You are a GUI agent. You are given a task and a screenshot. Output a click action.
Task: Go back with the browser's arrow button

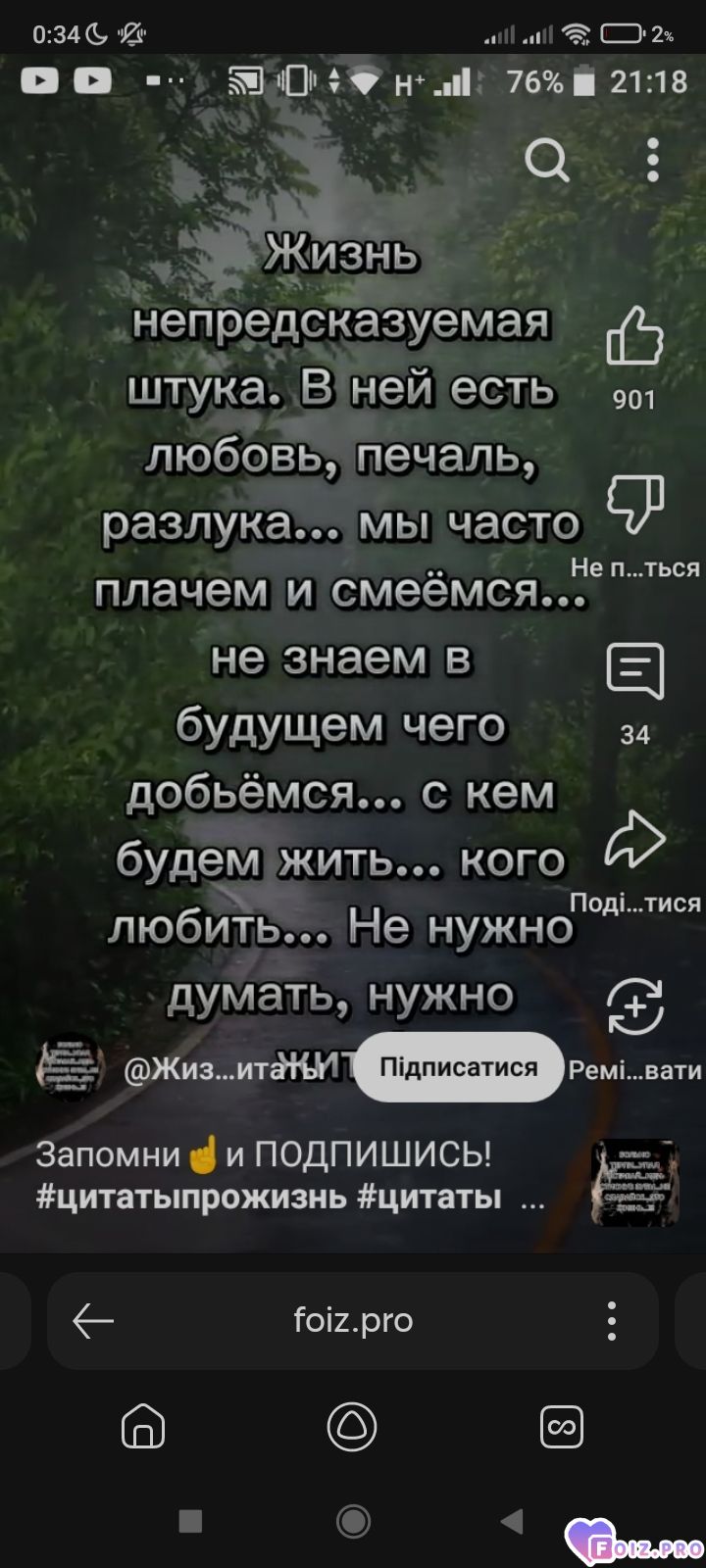pyautogui.click(x=93, y=1321)
